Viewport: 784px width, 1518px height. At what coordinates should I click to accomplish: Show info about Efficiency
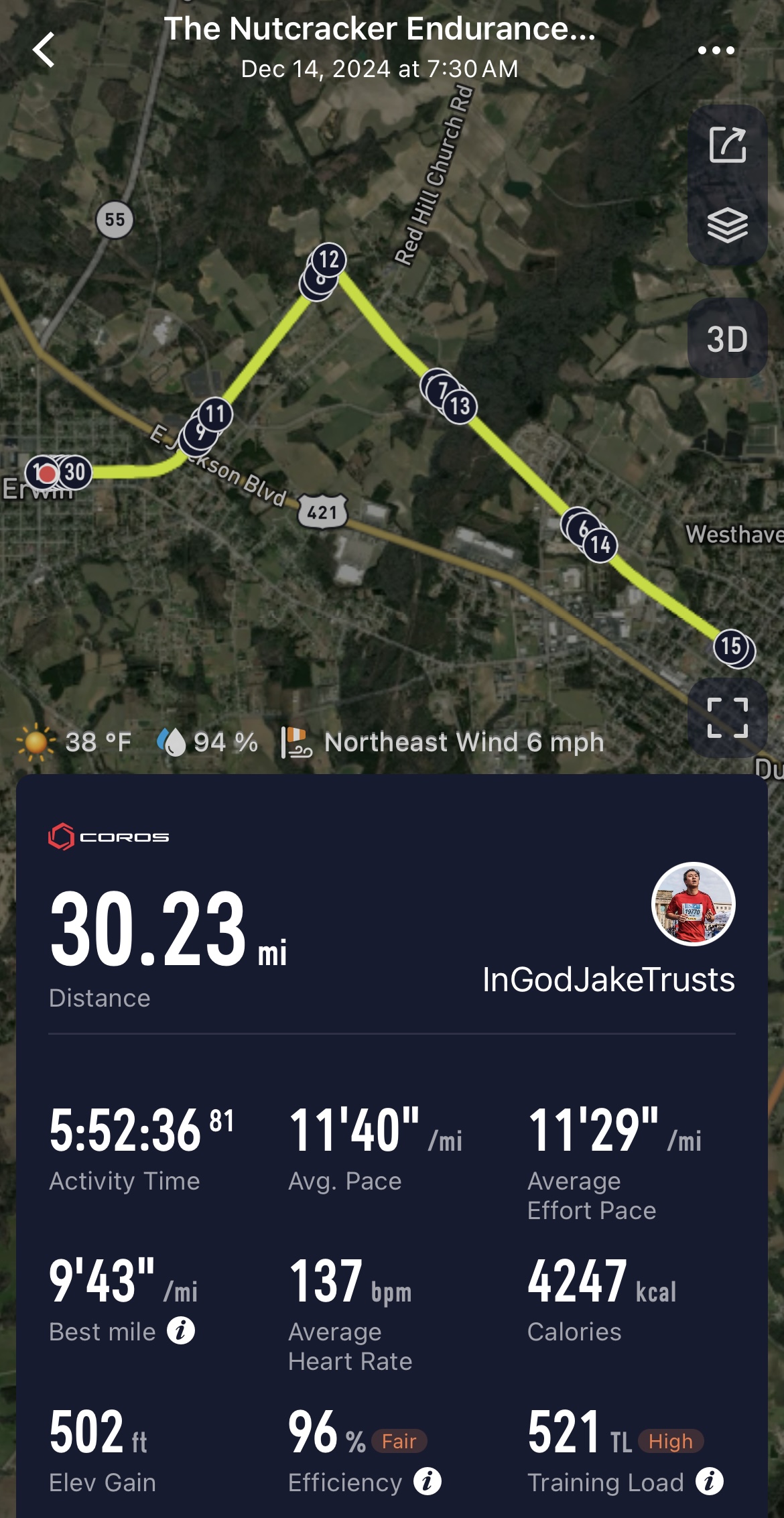pos(428,1482)
